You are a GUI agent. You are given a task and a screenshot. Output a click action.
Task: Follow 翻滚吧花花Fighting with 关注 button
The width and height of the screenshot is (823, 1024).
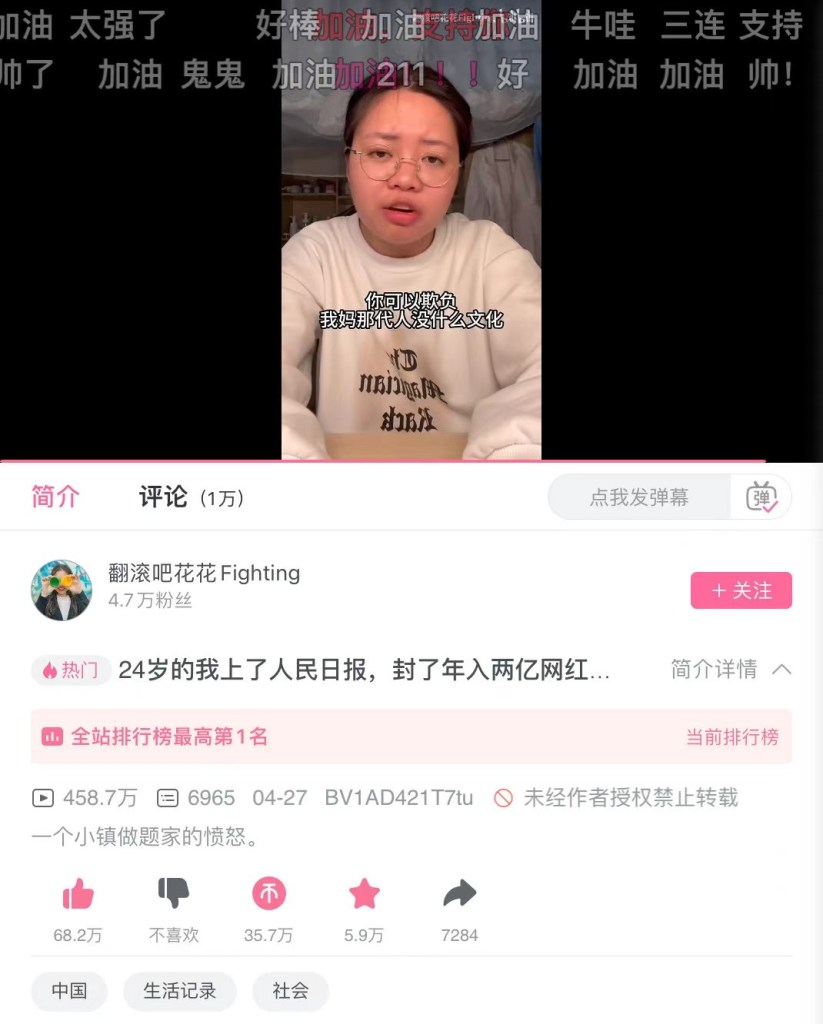pos(741,590)
